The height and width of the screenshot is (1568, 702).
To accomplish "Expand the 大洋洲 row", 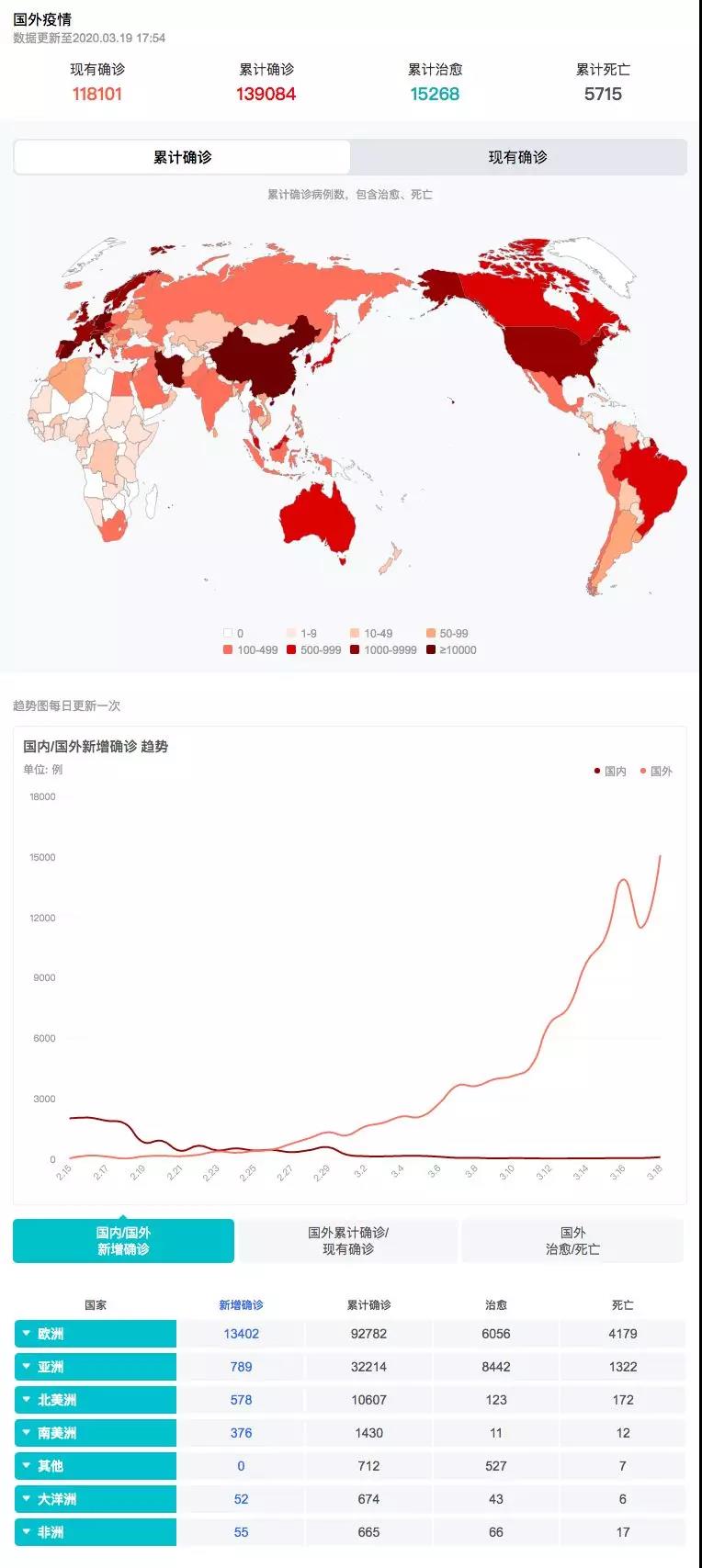I will pyautogui.click(x=96, y=1499).
